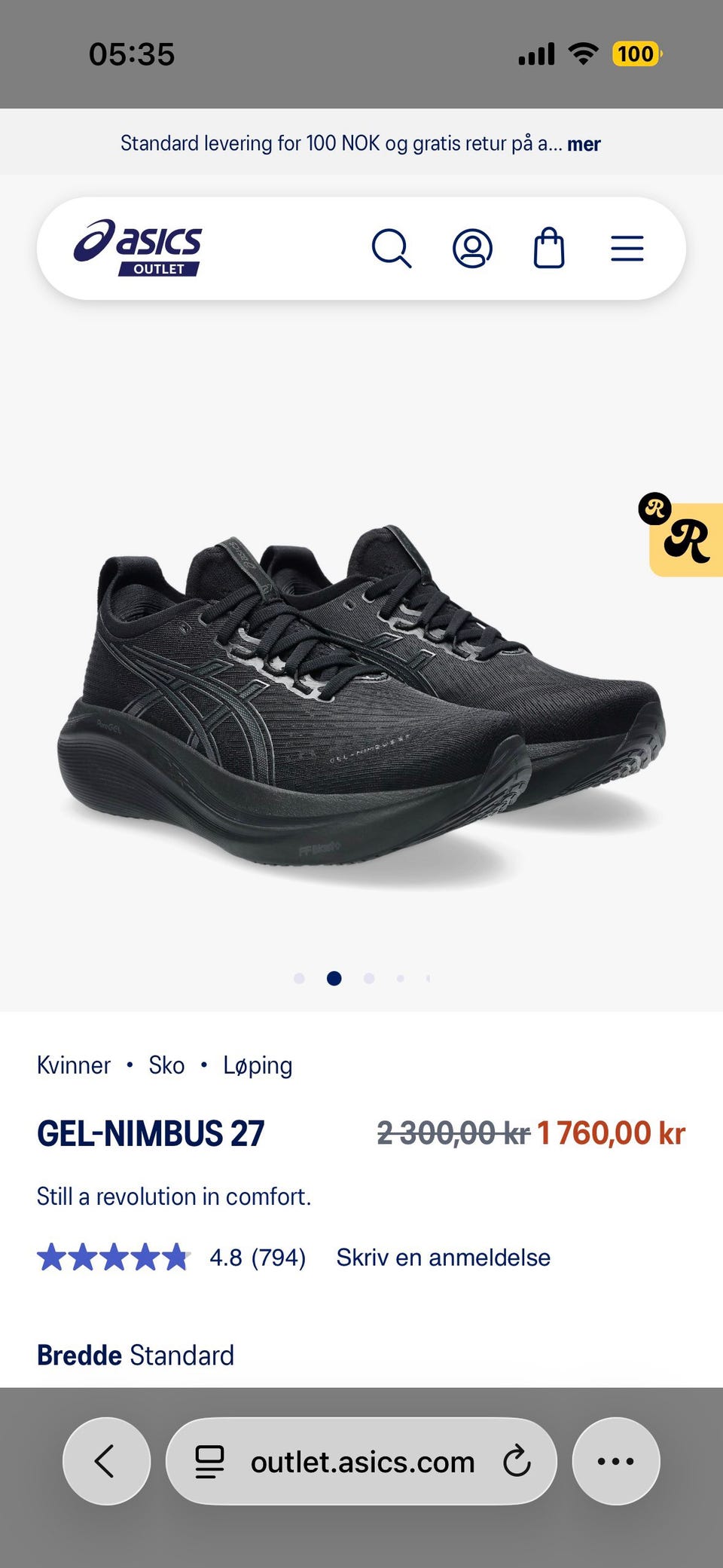Open the GEL-NIMBUS 27 product photo
The height and width of the screenshot is (1568, 723).
click(361, 697)
